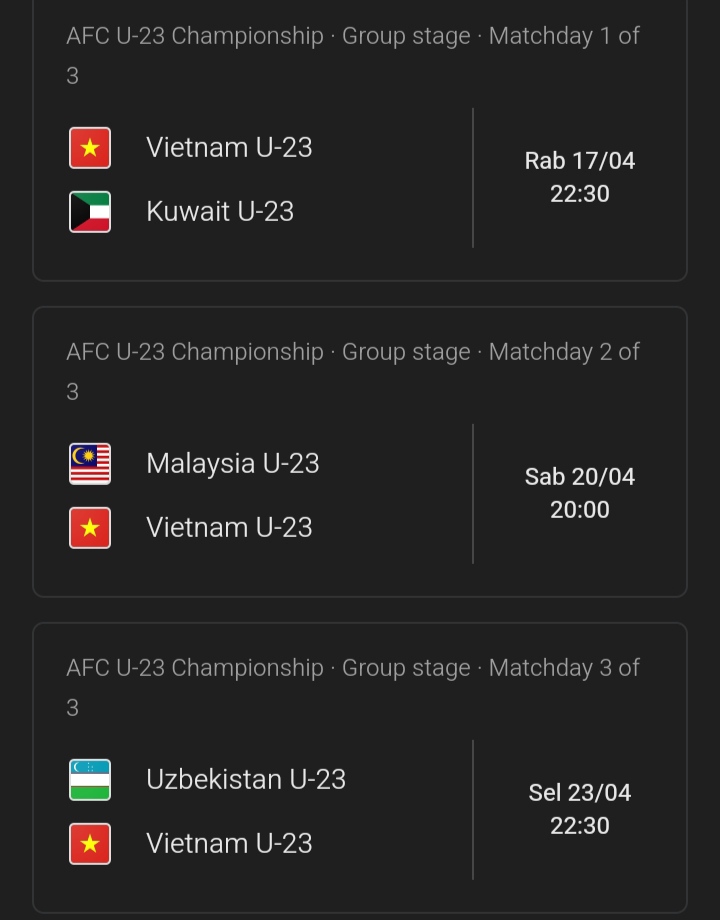
Task: Click the Kuwait flag icon
Action: [89, 211]
